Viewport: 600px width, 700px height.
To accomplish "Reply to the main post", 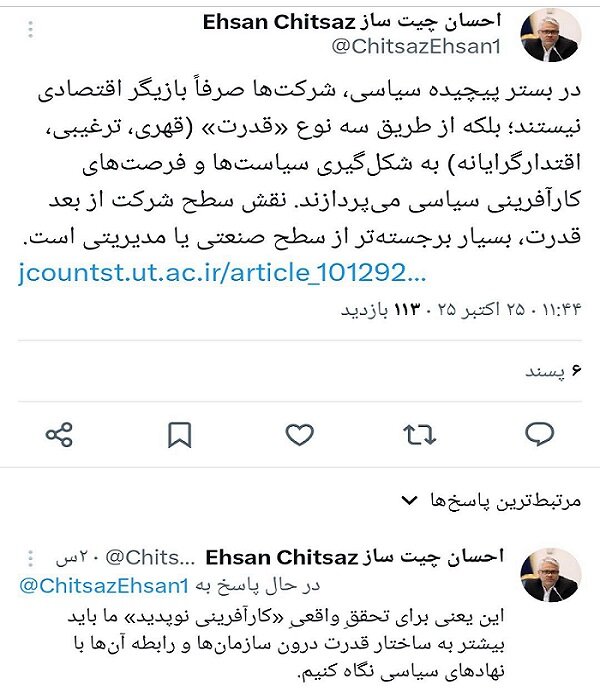I will pos(540,434).
